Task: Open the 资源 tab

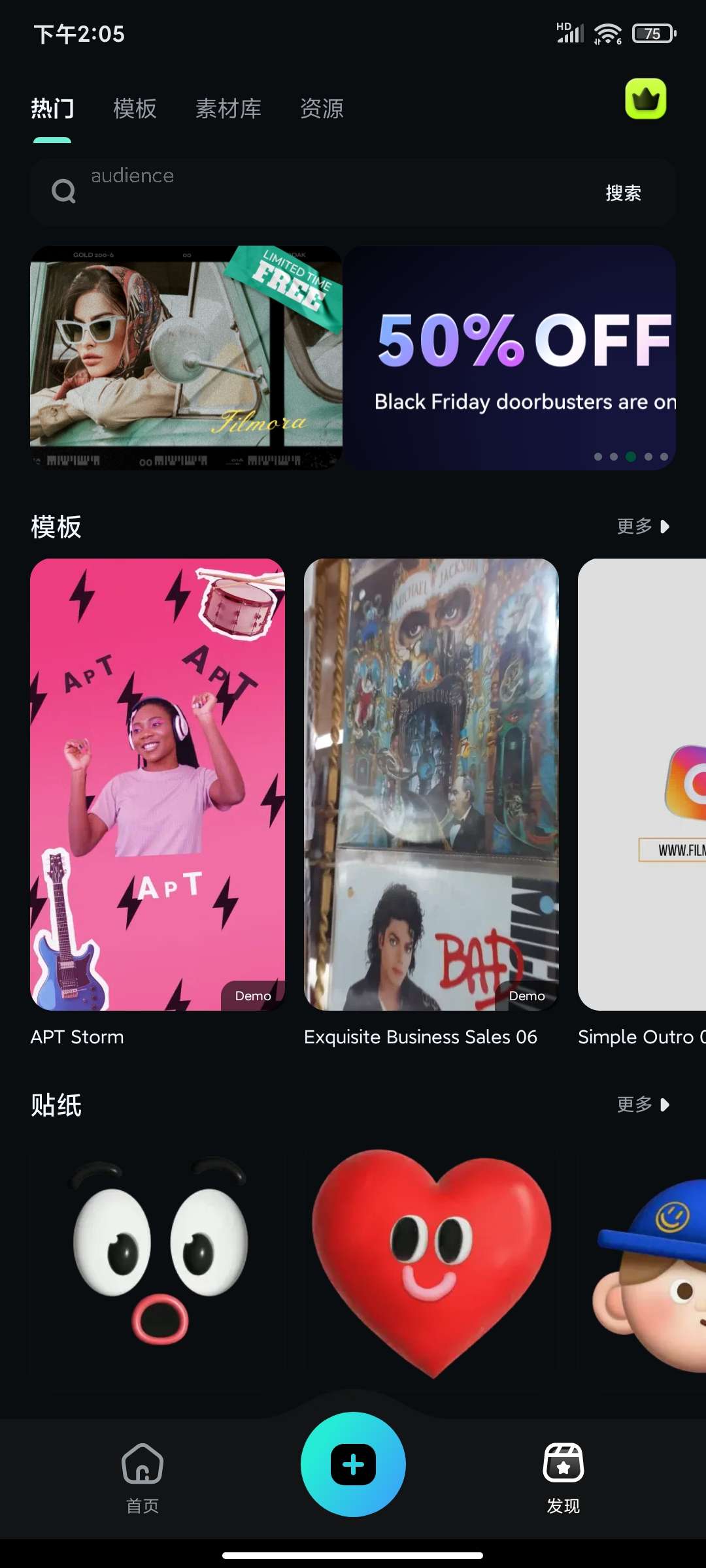Action: coord(322,108)
